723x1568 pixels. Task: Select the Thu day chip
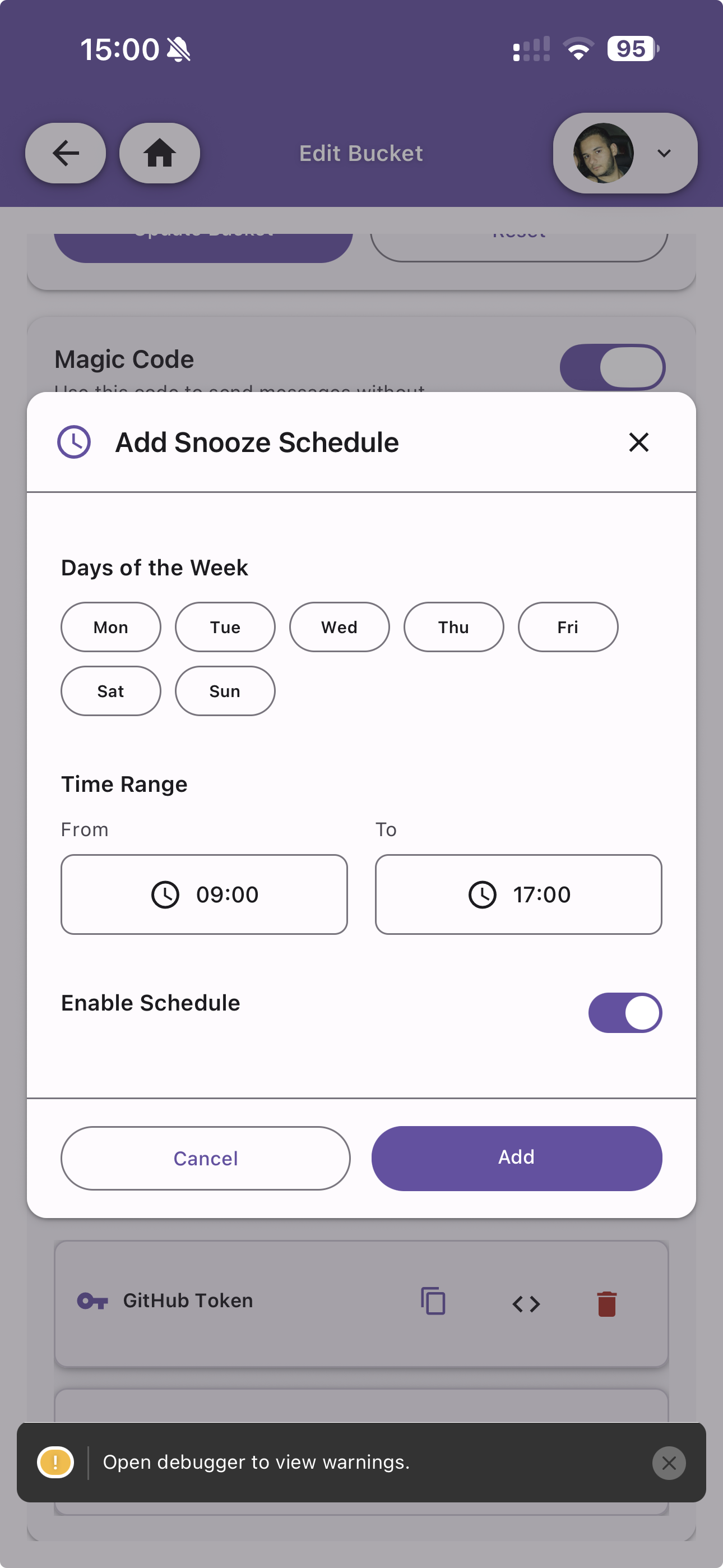coord(453,627)
